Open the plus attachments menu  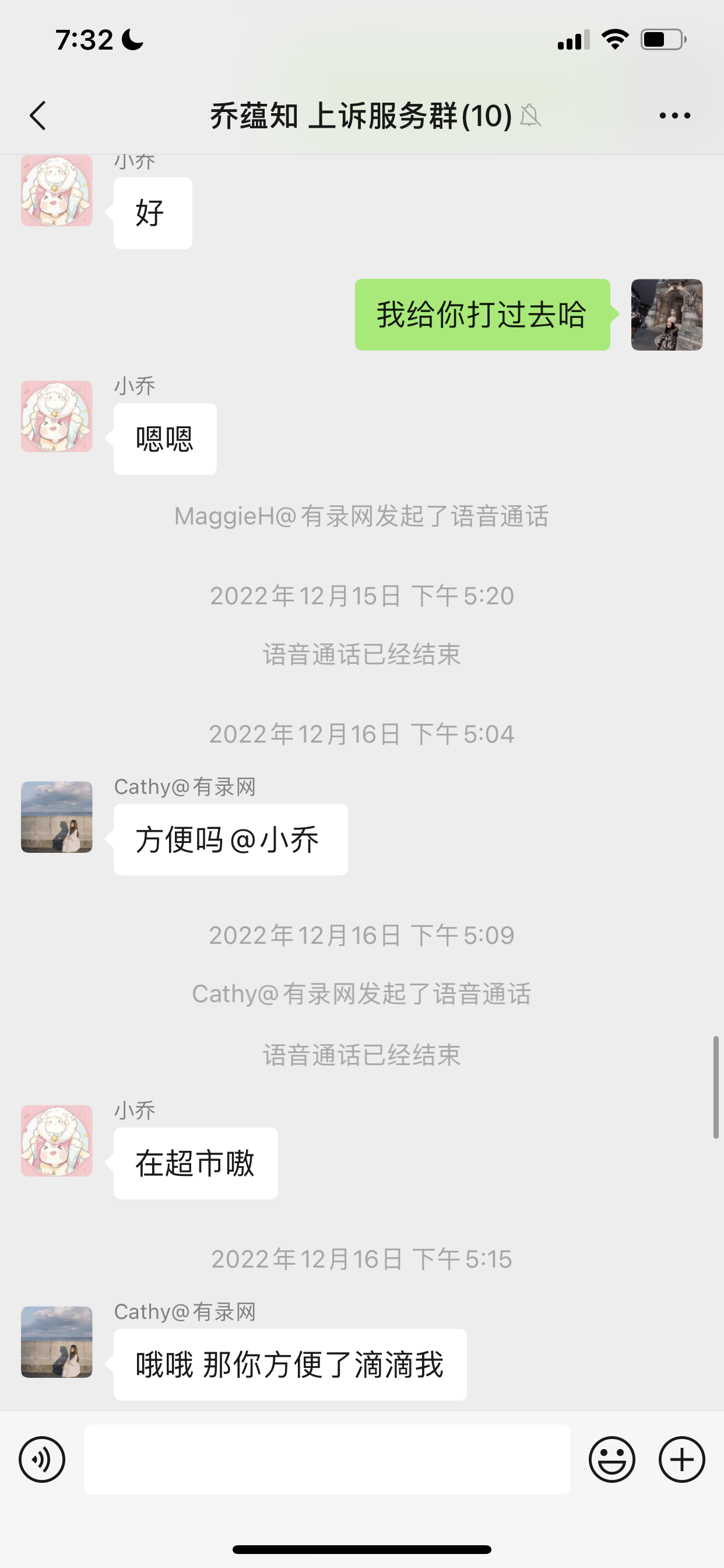(x=681, y=1459)
